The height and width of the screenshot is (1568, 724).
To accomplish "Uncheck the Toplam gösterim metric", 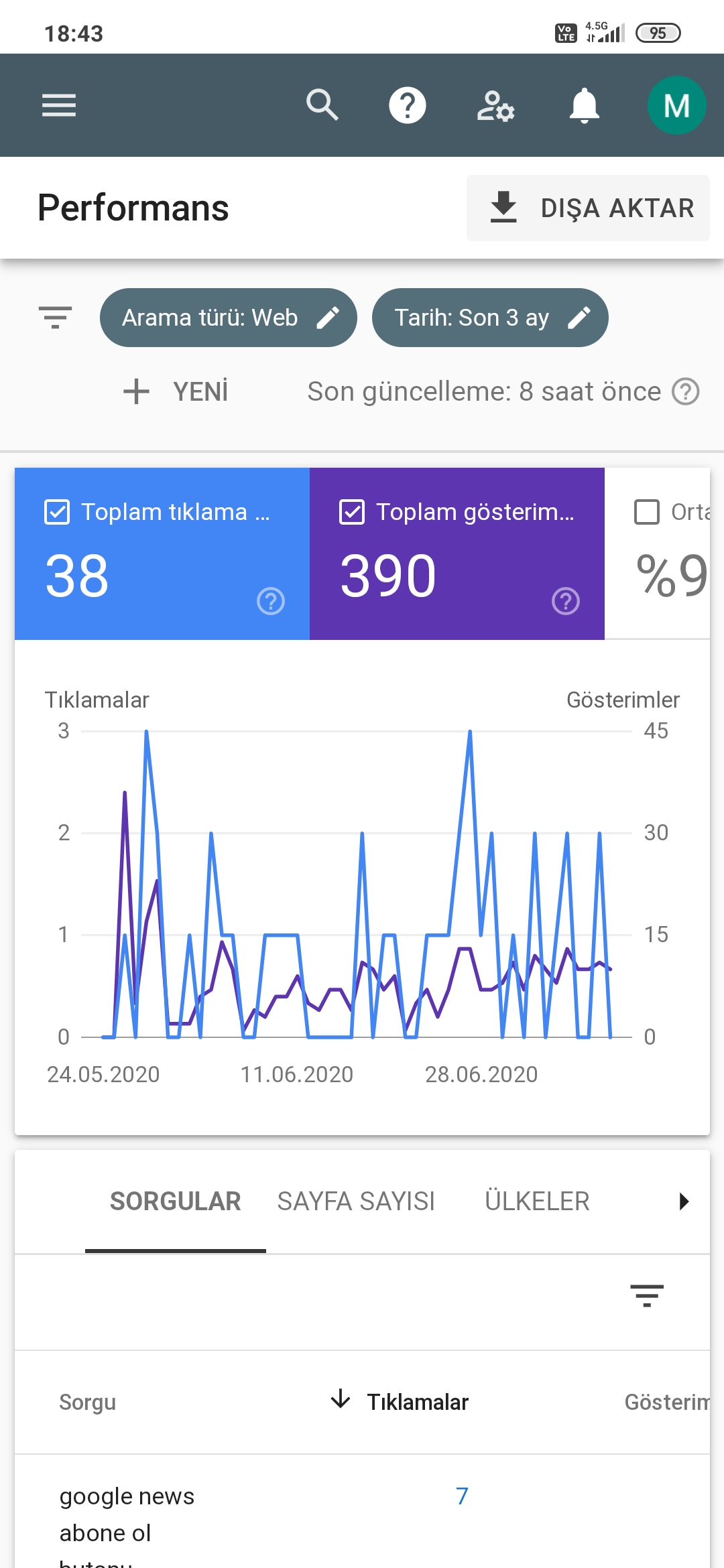I will (x=352, y=512).
